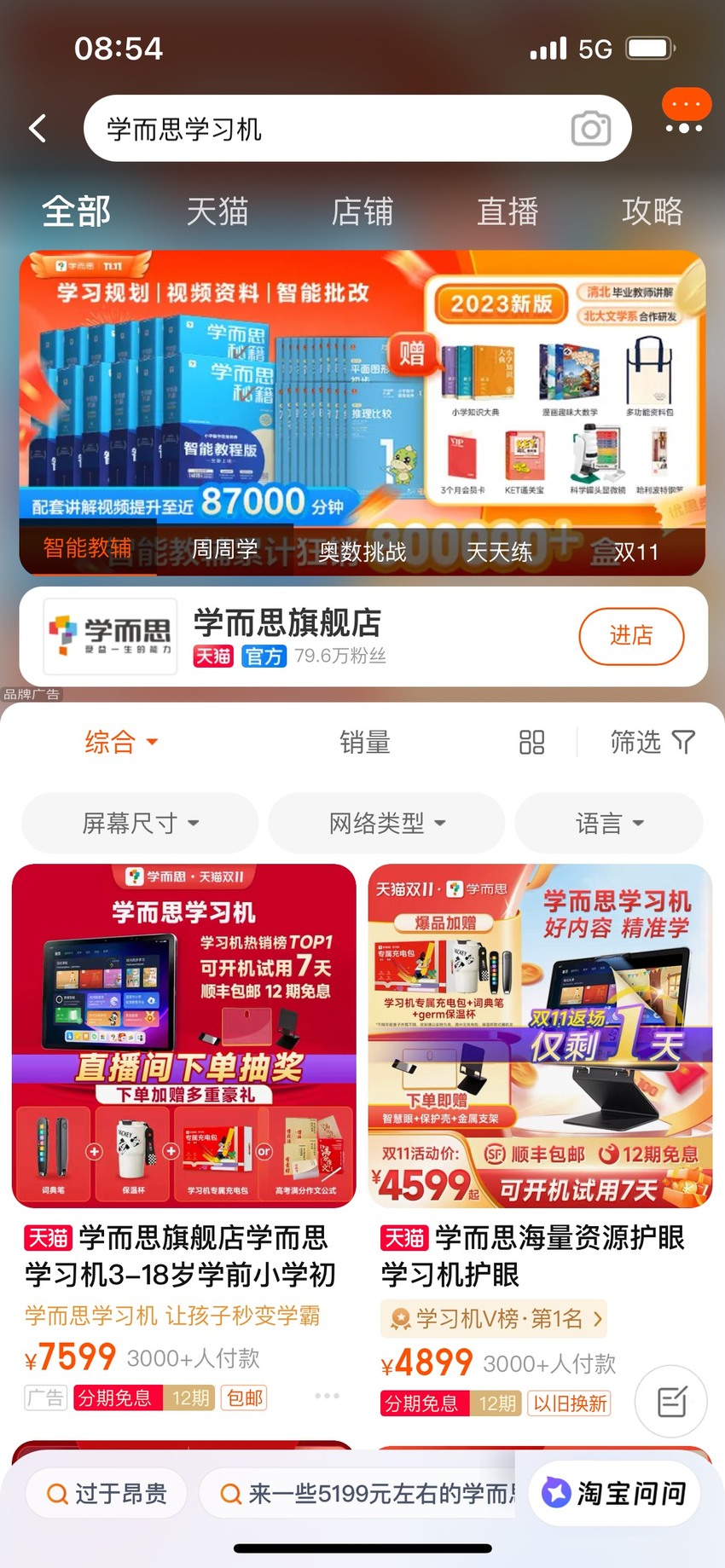Expand the 屏幕尺寸 filter chip

point(140,823)
